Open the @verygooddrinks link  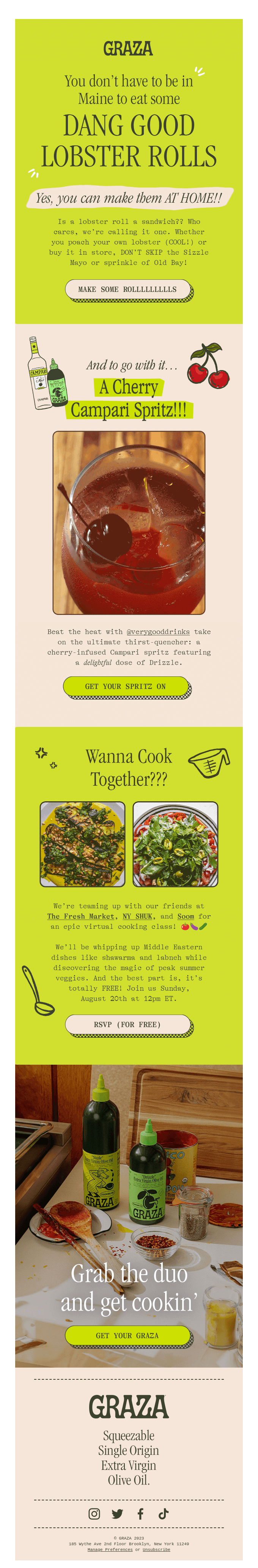point(157,632)
